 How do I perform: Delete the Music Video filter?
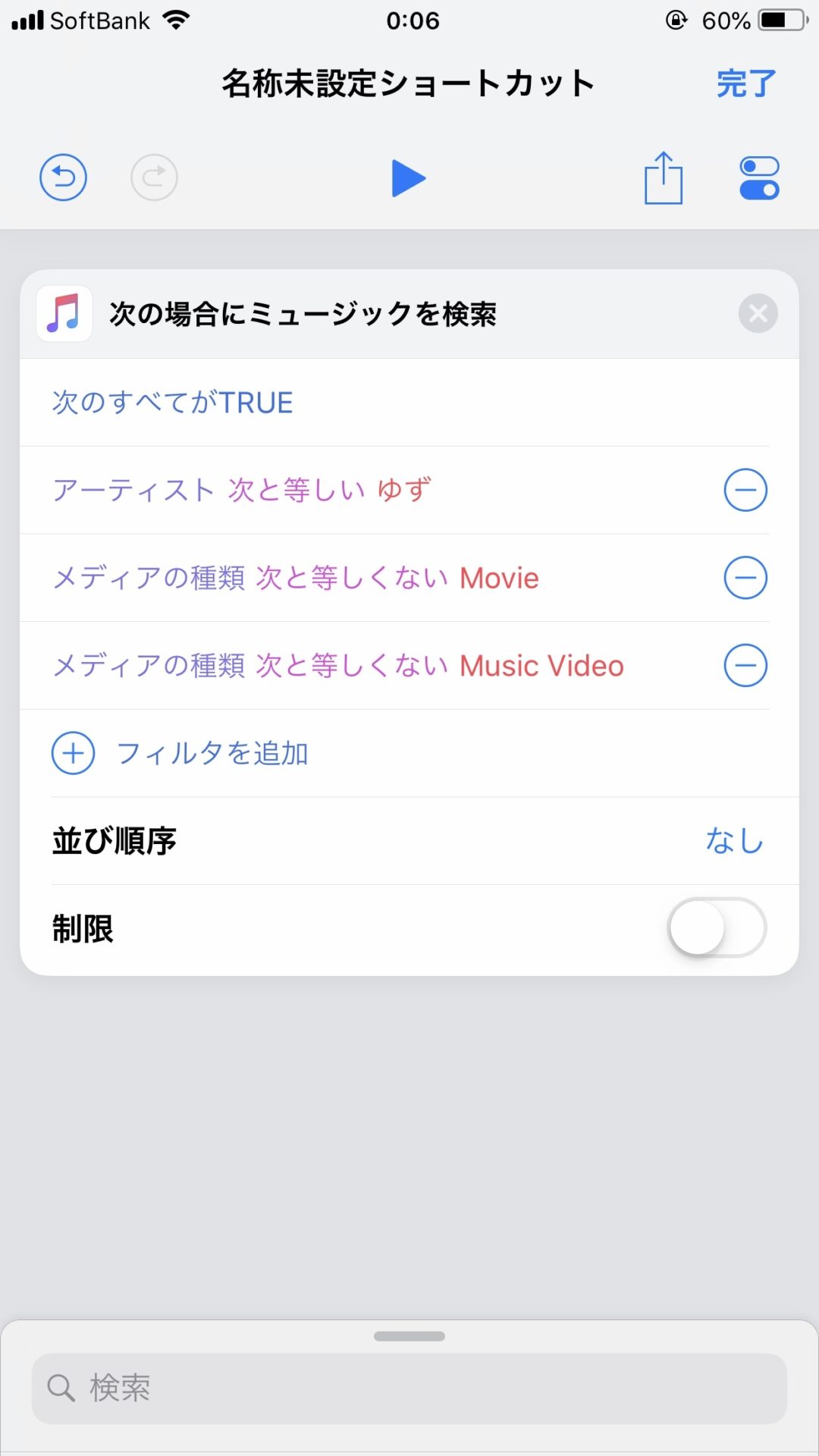point(745,666)
